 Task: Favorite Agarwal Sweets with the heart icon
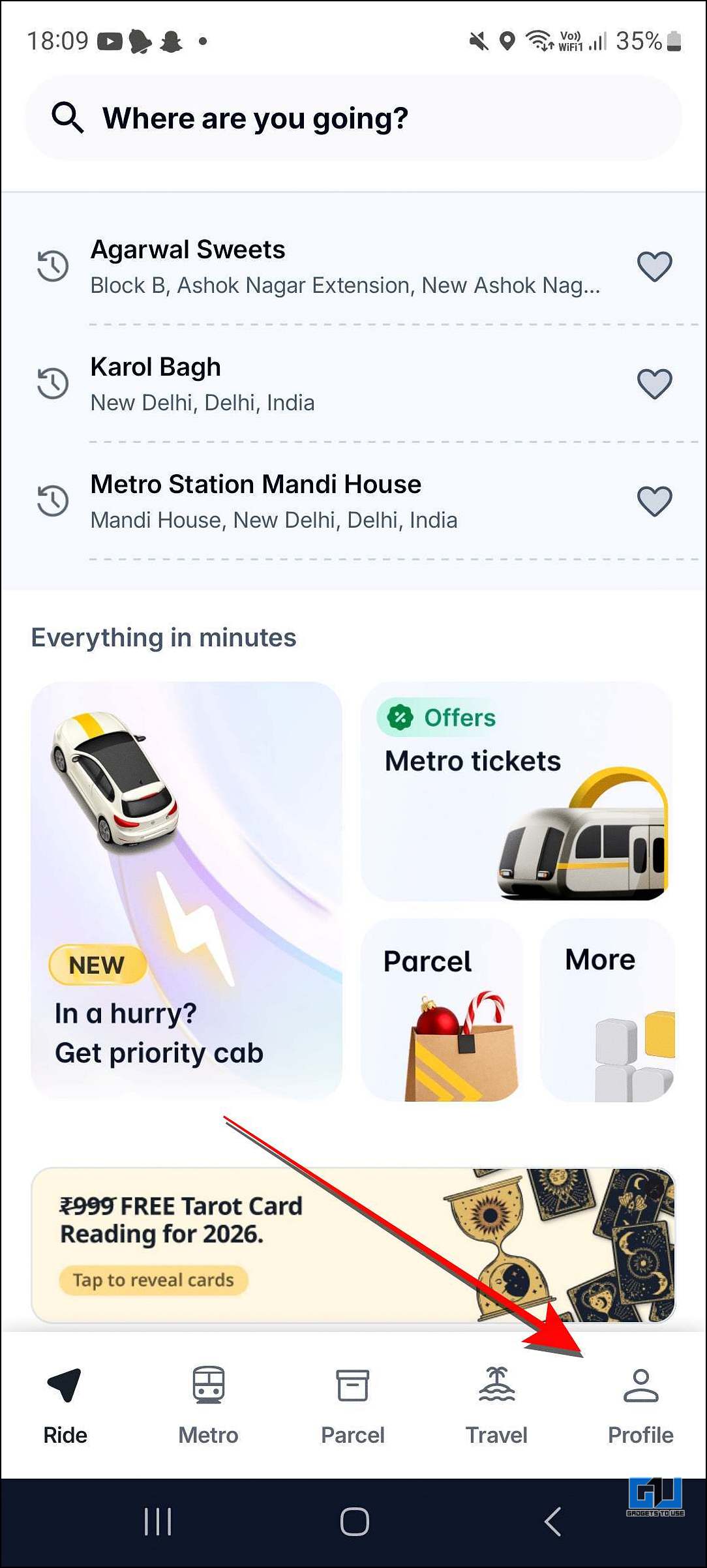pos(654,266)
